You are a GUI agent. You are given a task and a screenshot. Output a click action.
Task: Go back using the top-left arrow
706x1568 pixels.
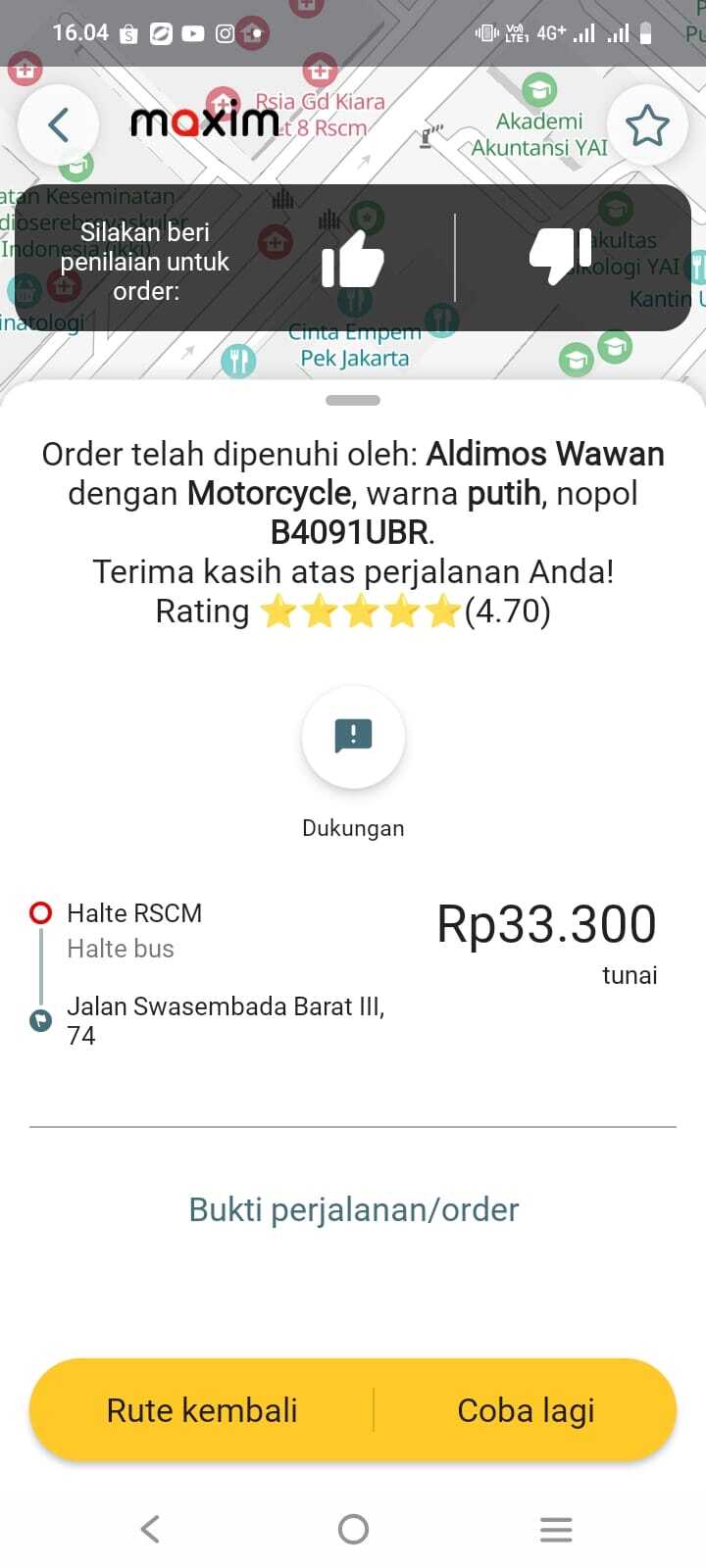(59, 125)
